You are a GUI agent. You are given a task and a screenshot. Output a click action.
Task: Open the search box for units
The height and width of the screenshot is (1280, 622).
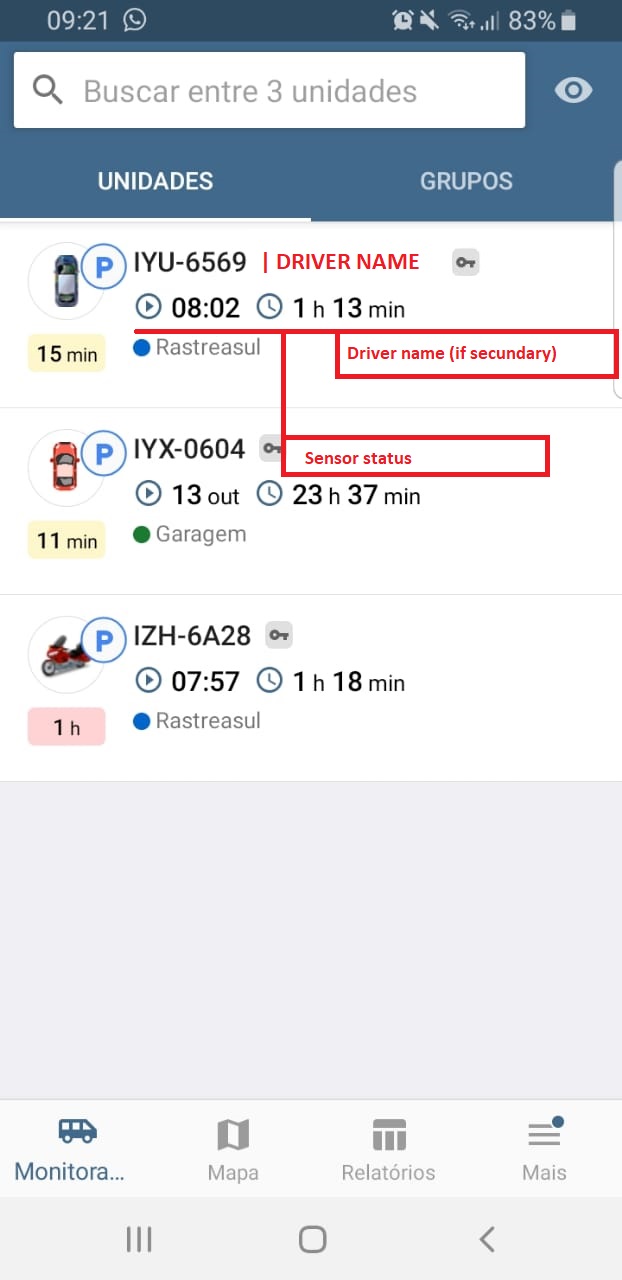tap(268, 91)
